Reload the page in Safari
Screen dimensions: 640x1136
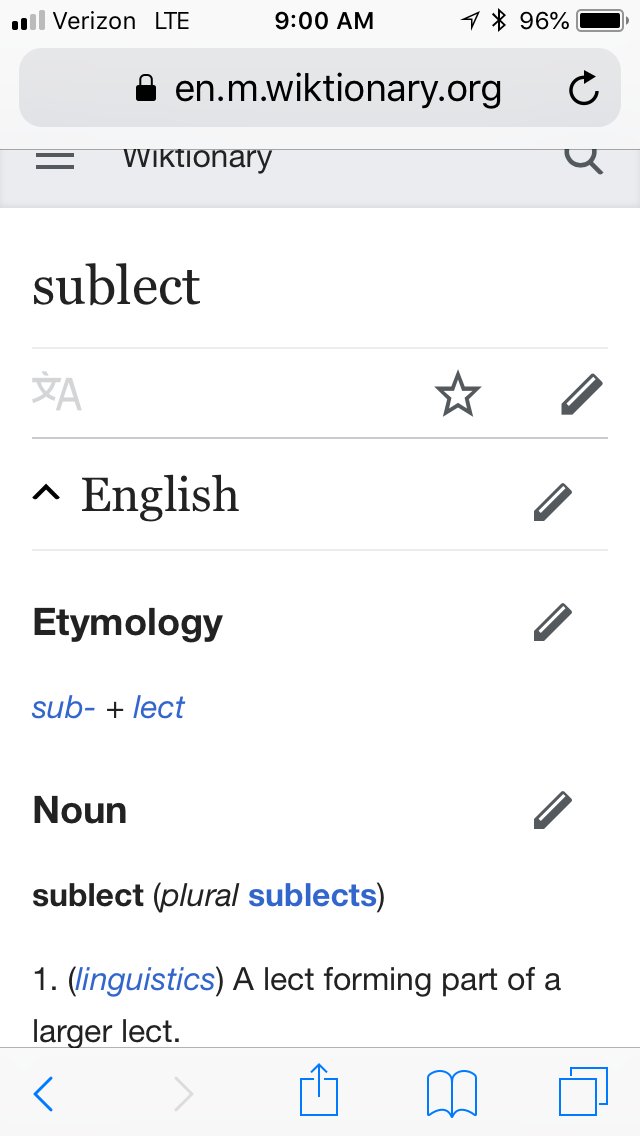pos(583,88)
